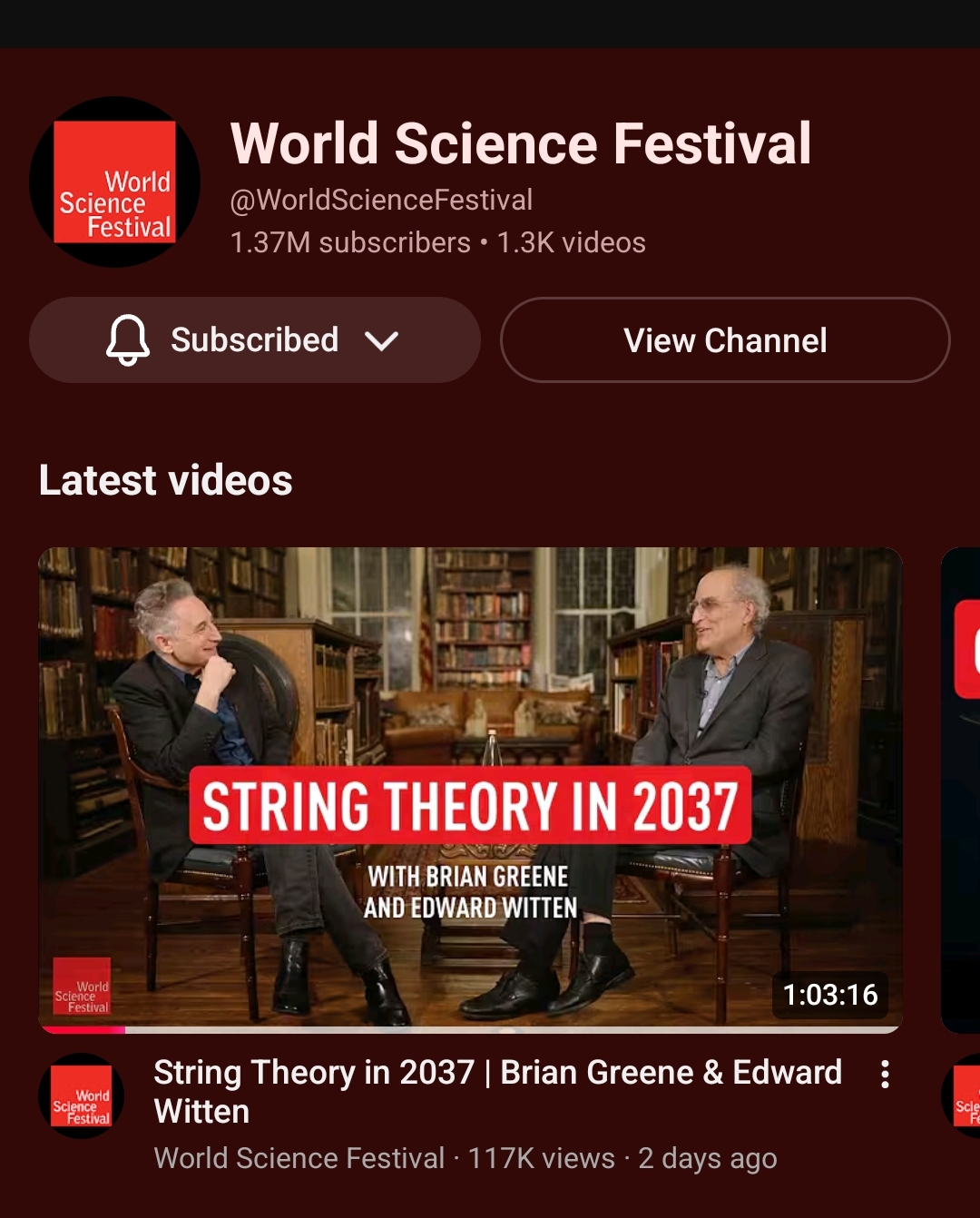Open more options for String Theory video
The width and height of the screenshot is (980, 1218).
(885, 1075)
